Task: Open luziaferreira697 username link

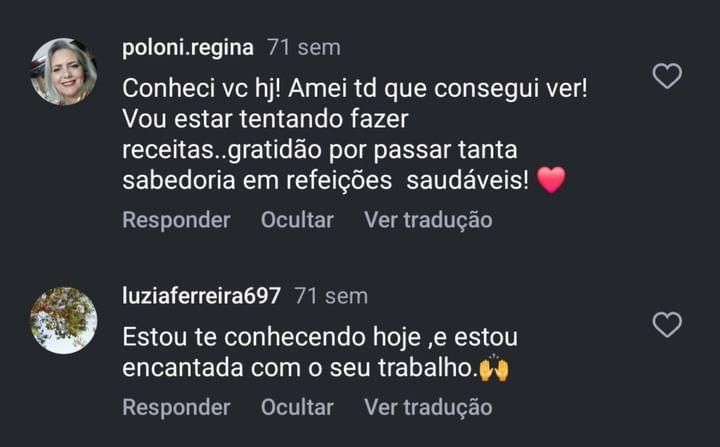Action: pos(201,296)
